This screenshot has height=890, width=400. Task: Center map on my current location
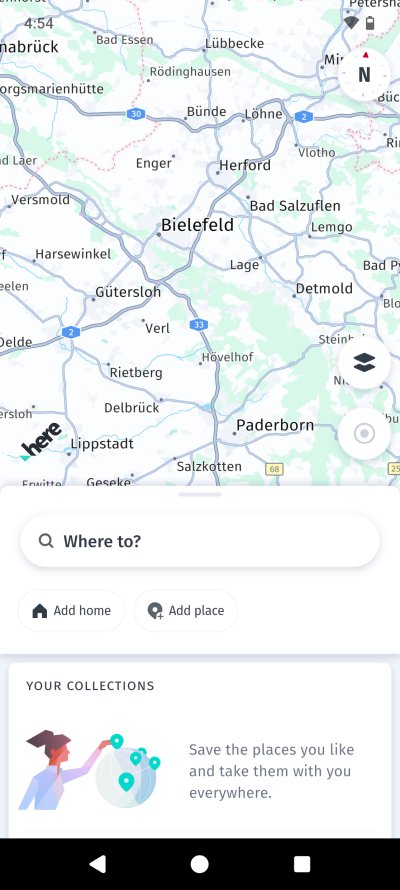click(364, 434)
